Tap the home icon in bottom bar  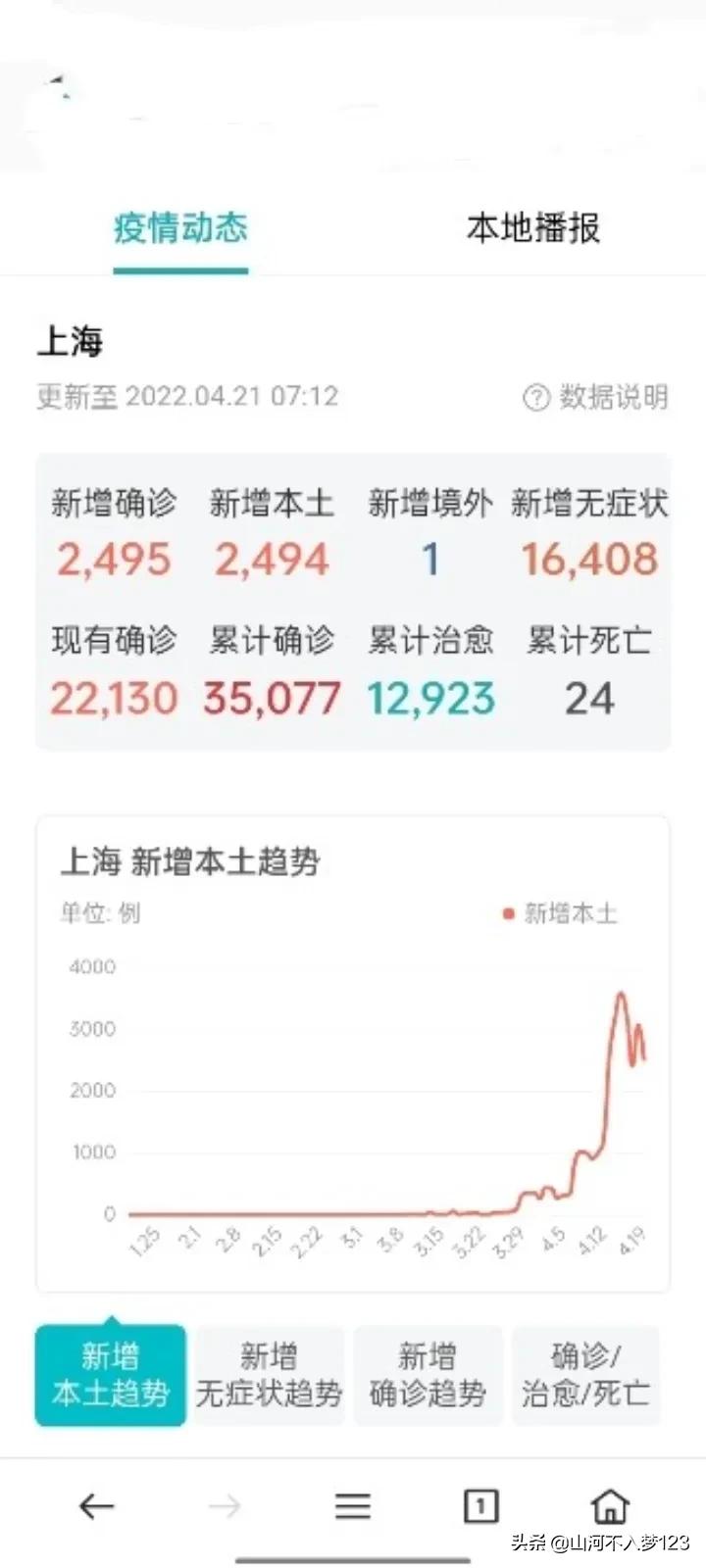pyautogui.click(x=611, y=1506)
